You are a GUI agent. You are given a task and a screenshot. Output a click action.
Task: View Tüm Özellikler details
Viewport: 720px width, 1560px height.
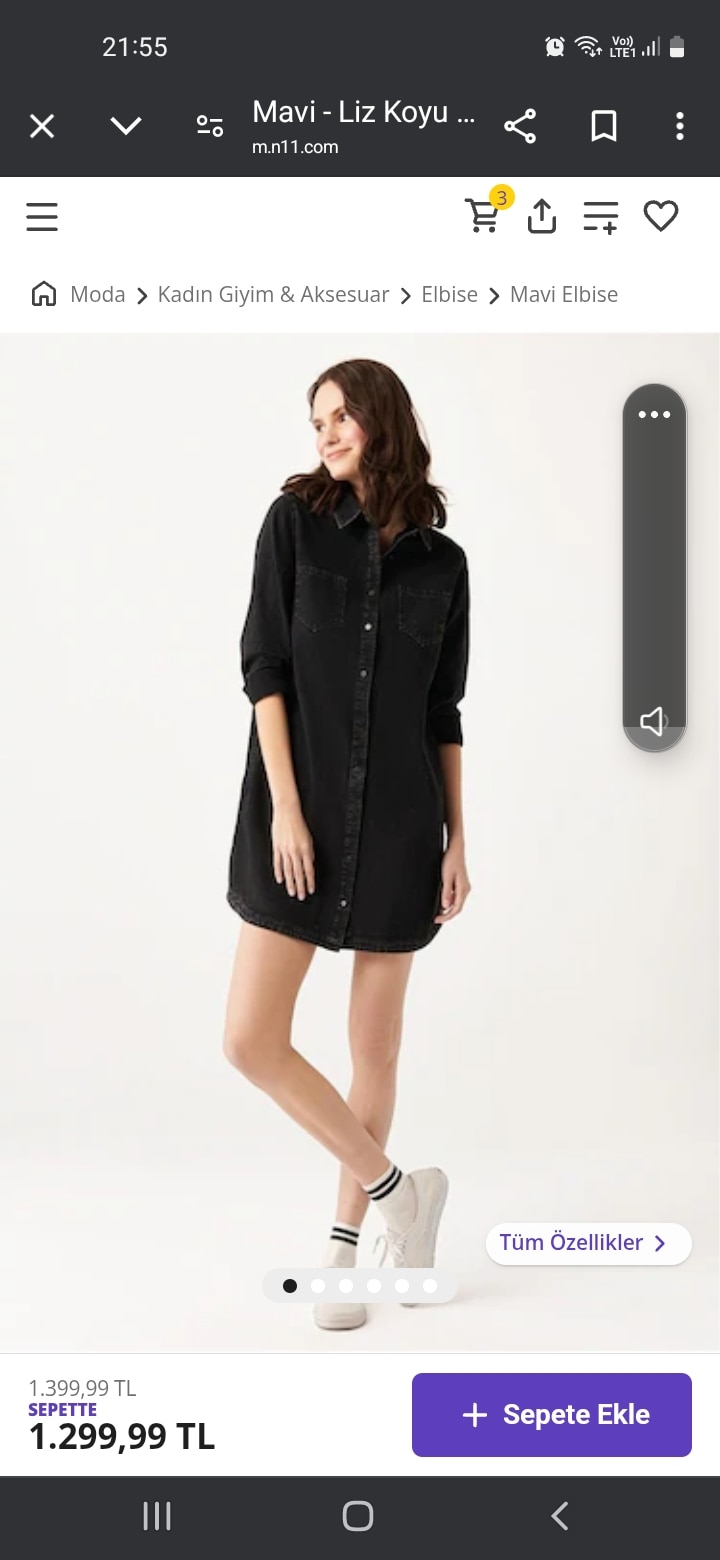[587, 1243]
